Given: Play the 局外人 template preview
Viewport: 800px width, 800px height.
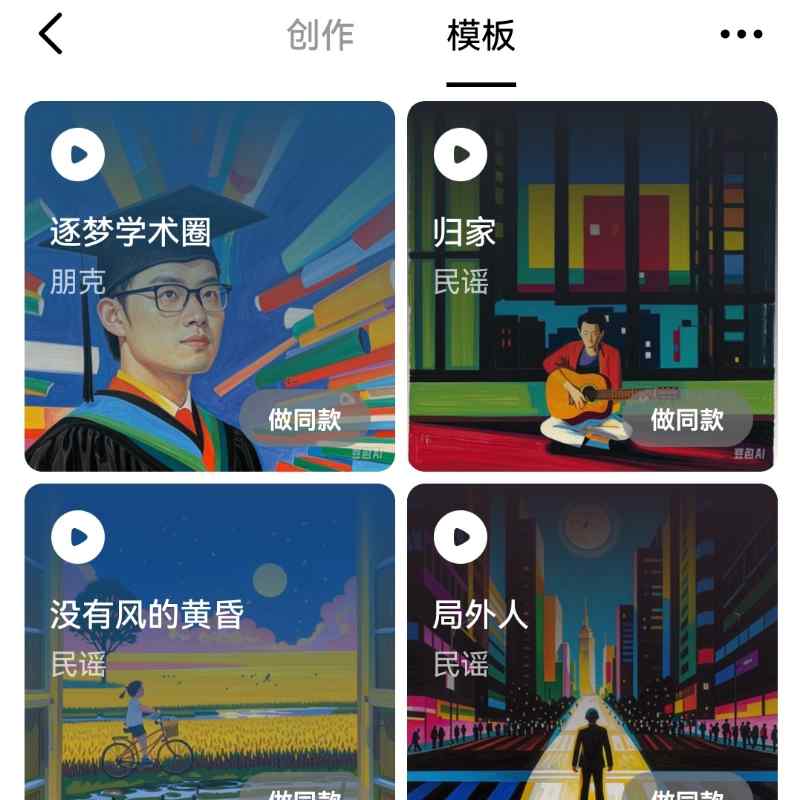Looking at the screenshot, I should 461,538.
